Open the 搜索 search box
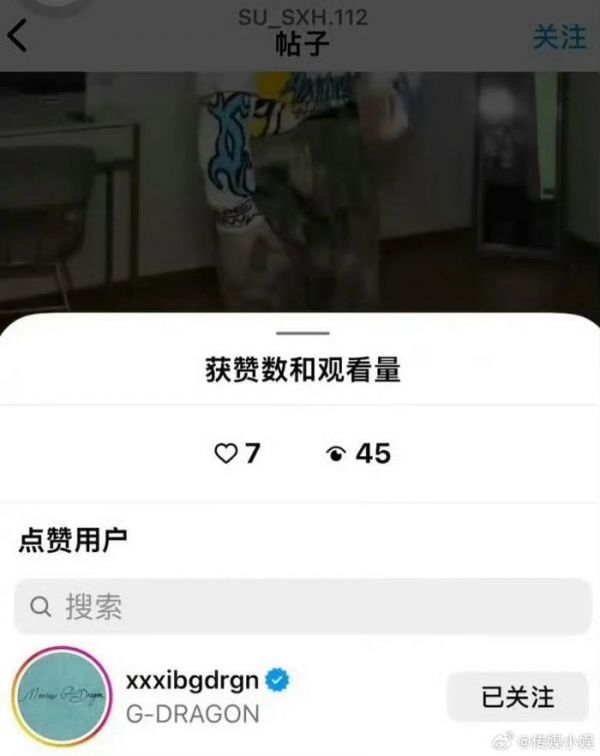The image size is (600, 756). point(300,605)
